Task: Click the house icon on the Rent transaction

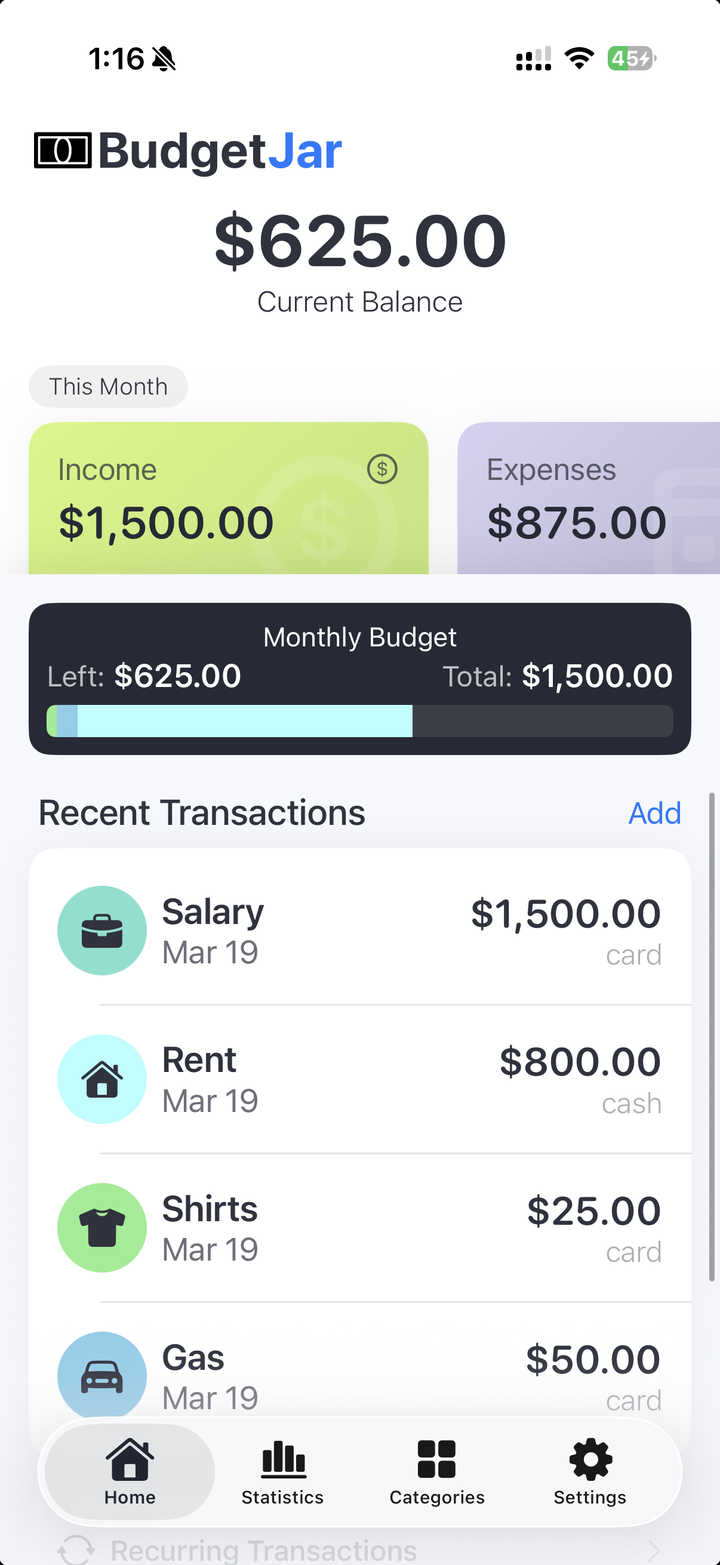Action: click(x=102, y=1079)
